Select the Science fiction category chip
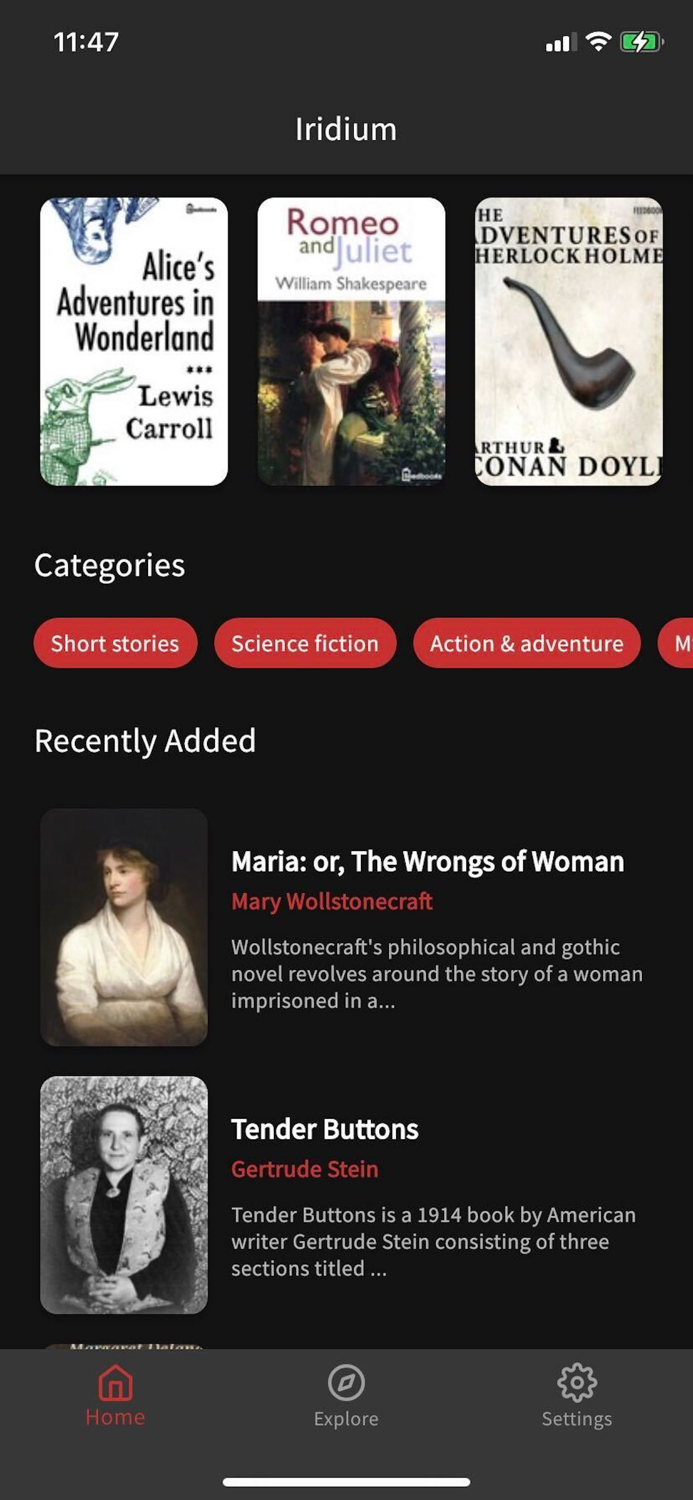This screenshot has height=1500, width=693. pos(305,643)
